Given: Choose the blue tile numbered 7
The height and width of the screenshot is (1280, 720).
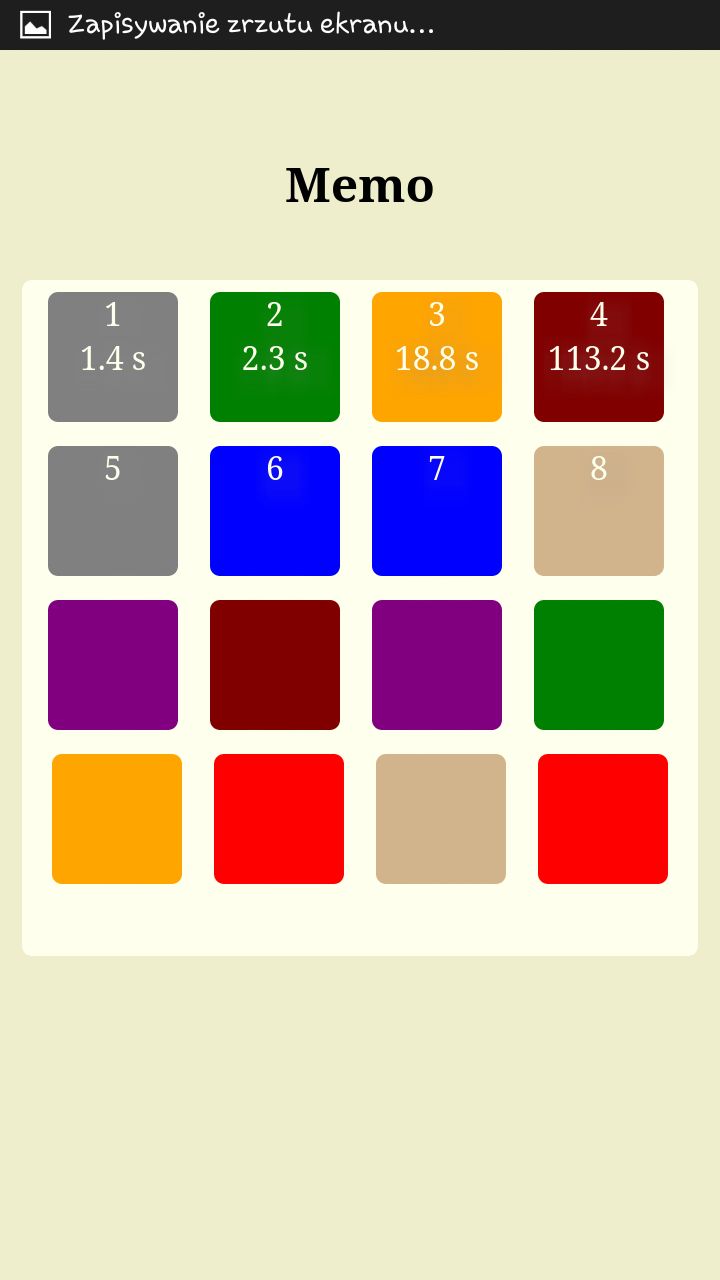Looking at the screenshot, I should [437, 511].
